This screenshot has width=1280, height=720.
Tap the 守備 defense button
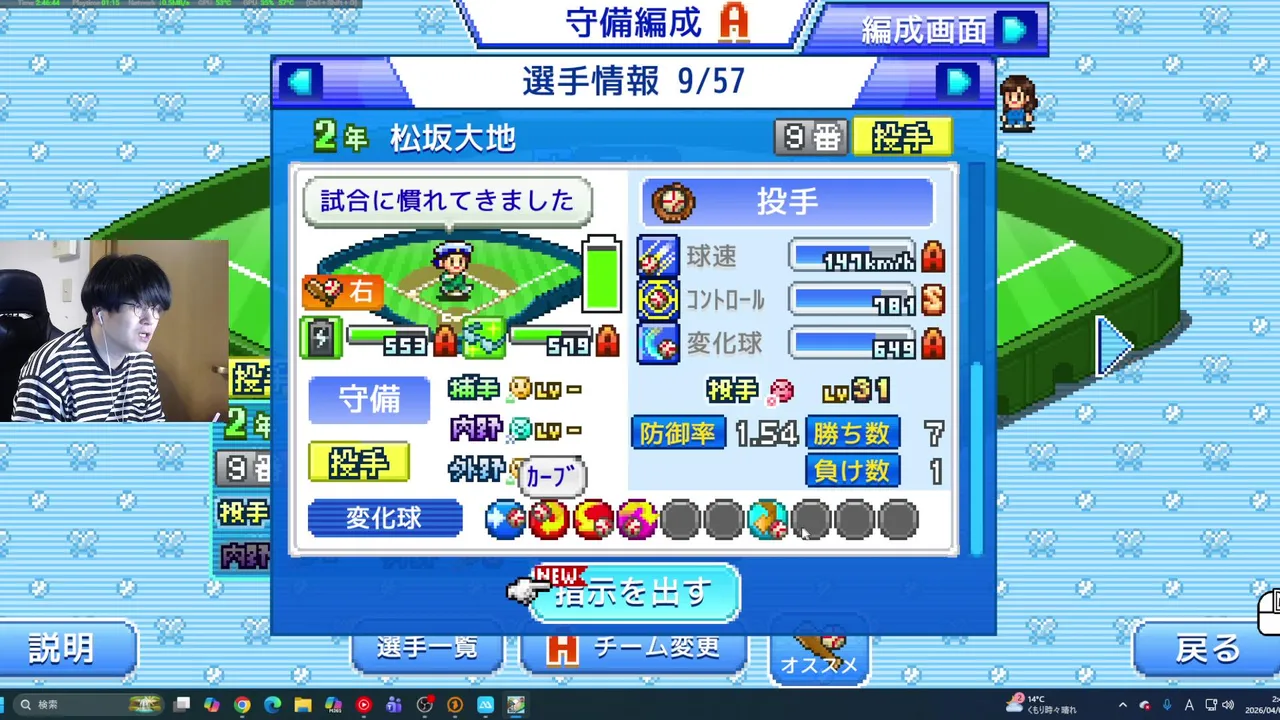369,400
